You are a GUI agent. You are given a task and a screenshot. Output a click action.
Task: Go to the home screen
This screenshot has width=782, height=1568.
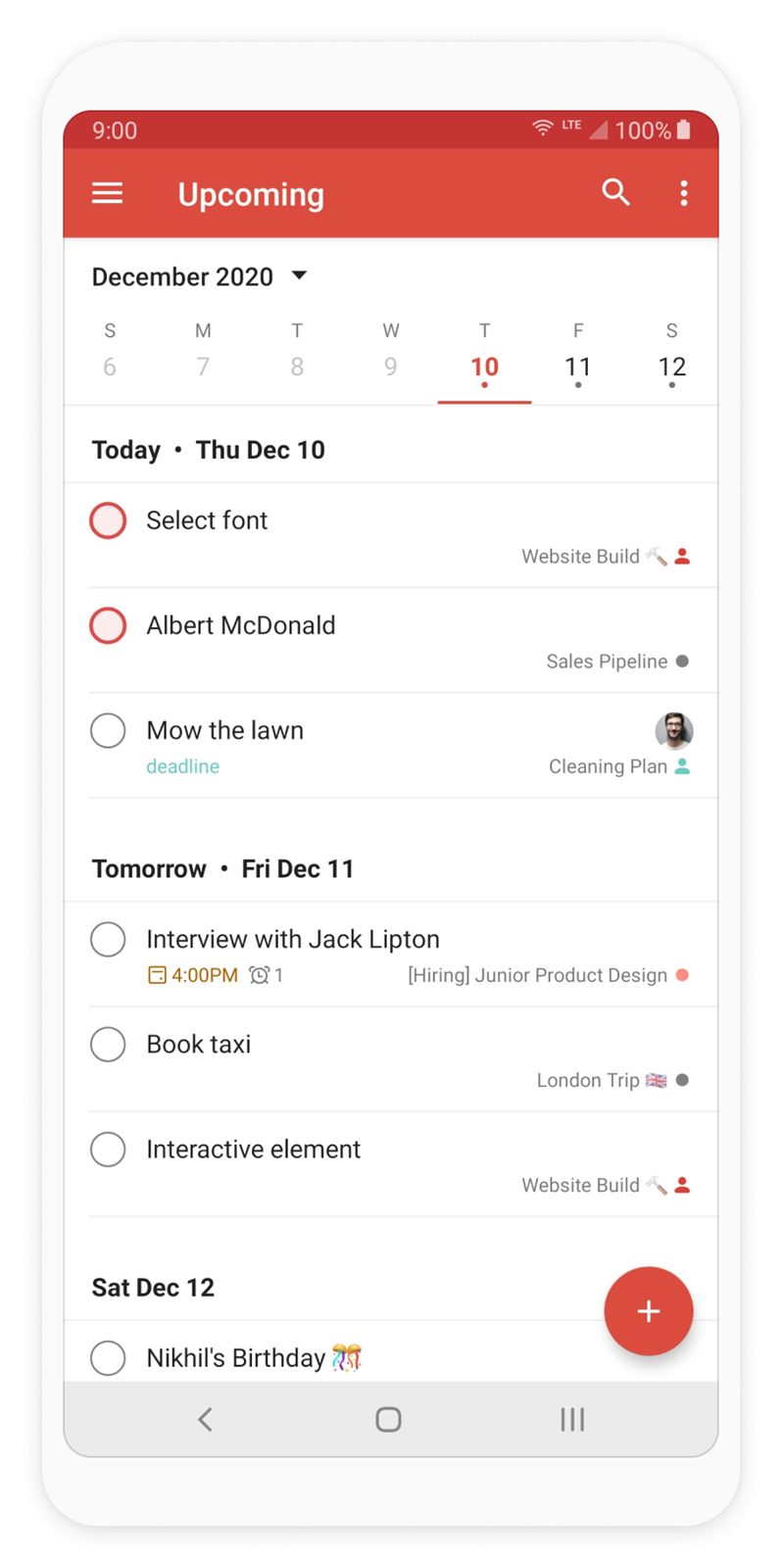(388, 1419)
